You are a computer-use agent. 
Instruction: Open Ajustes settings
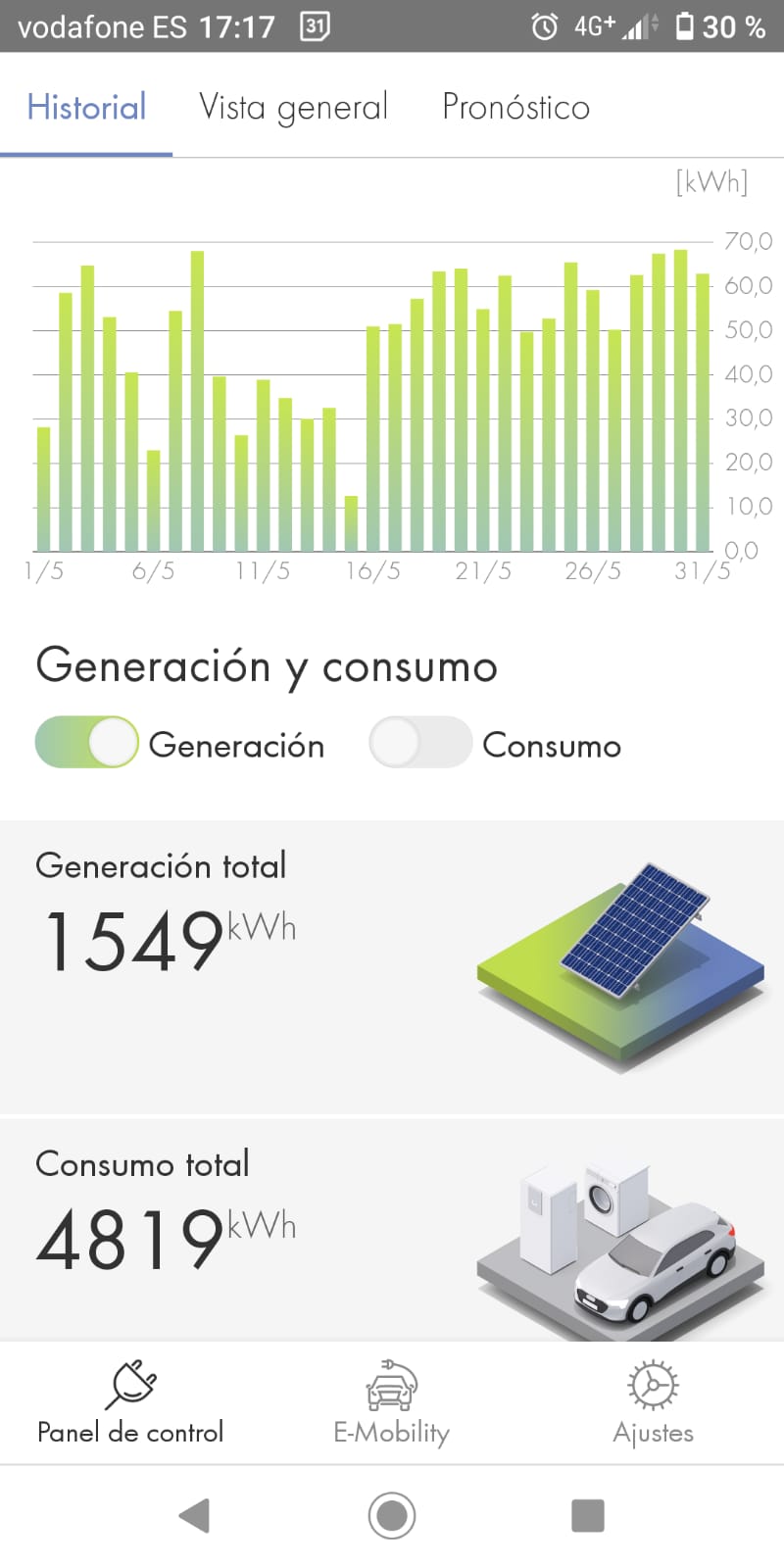point(653,1403)
